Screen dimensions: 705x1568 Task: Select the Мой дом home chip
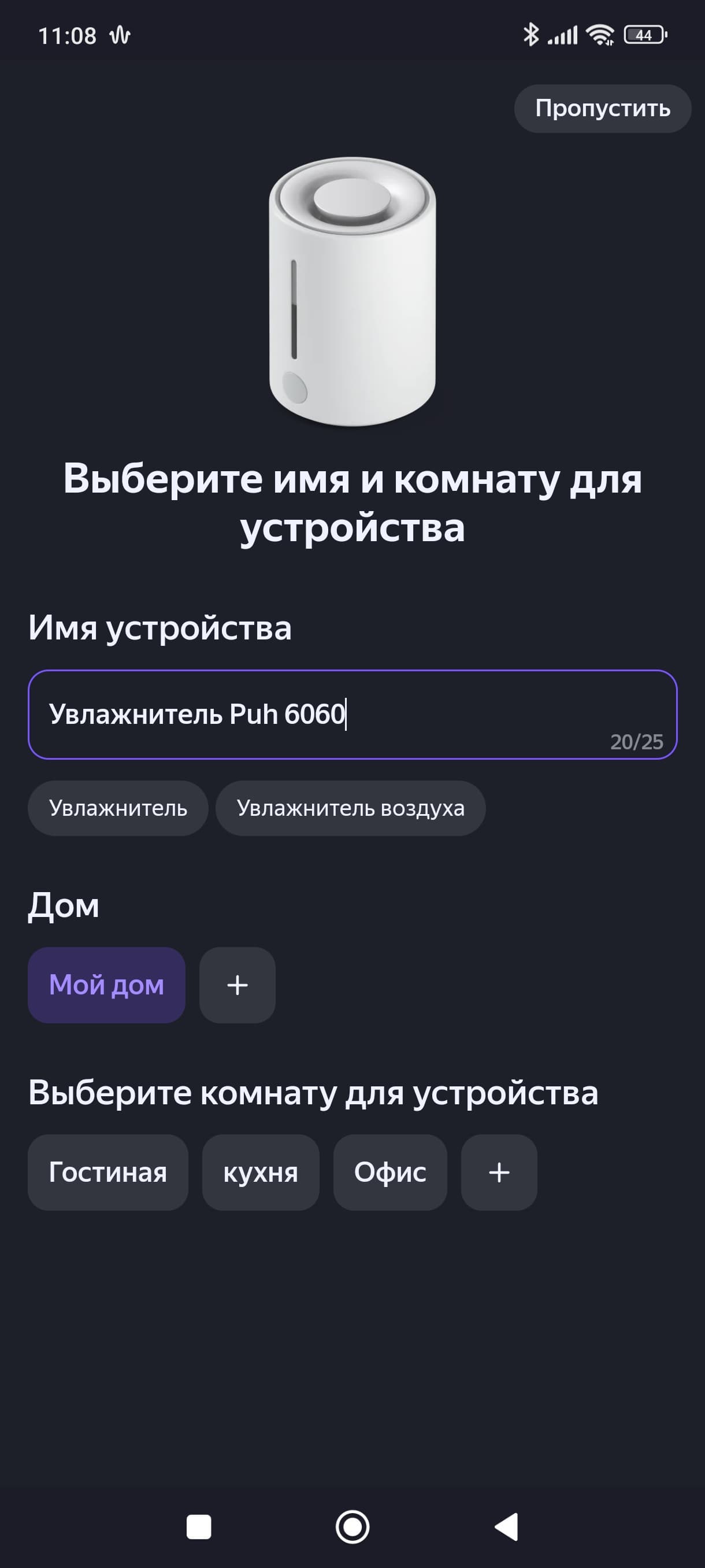pos(106,985)
